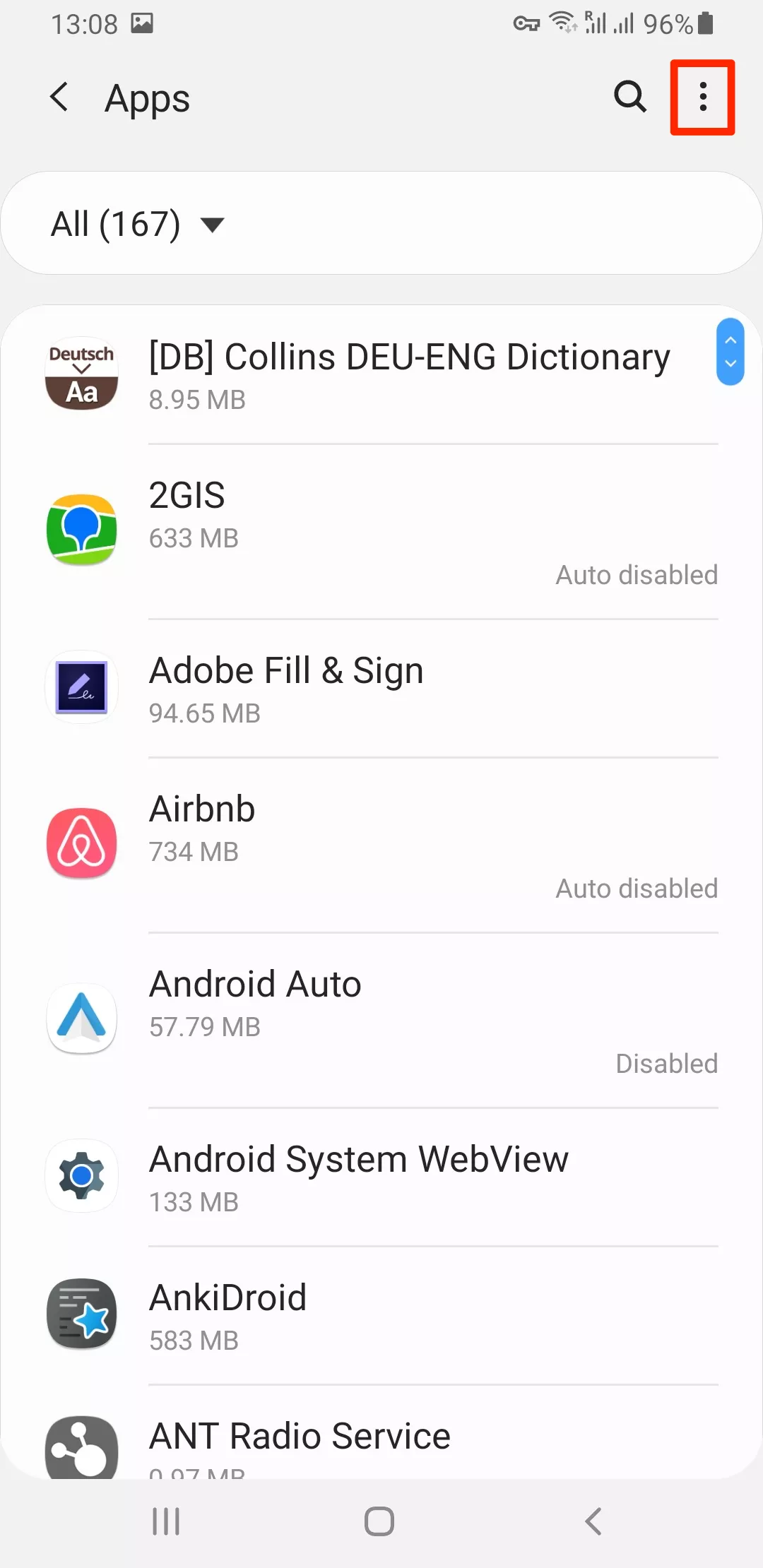This screenshot has width=763, height=1568.
Task: Show recent apps from navigation bar
Action: tap(167, 1521)
